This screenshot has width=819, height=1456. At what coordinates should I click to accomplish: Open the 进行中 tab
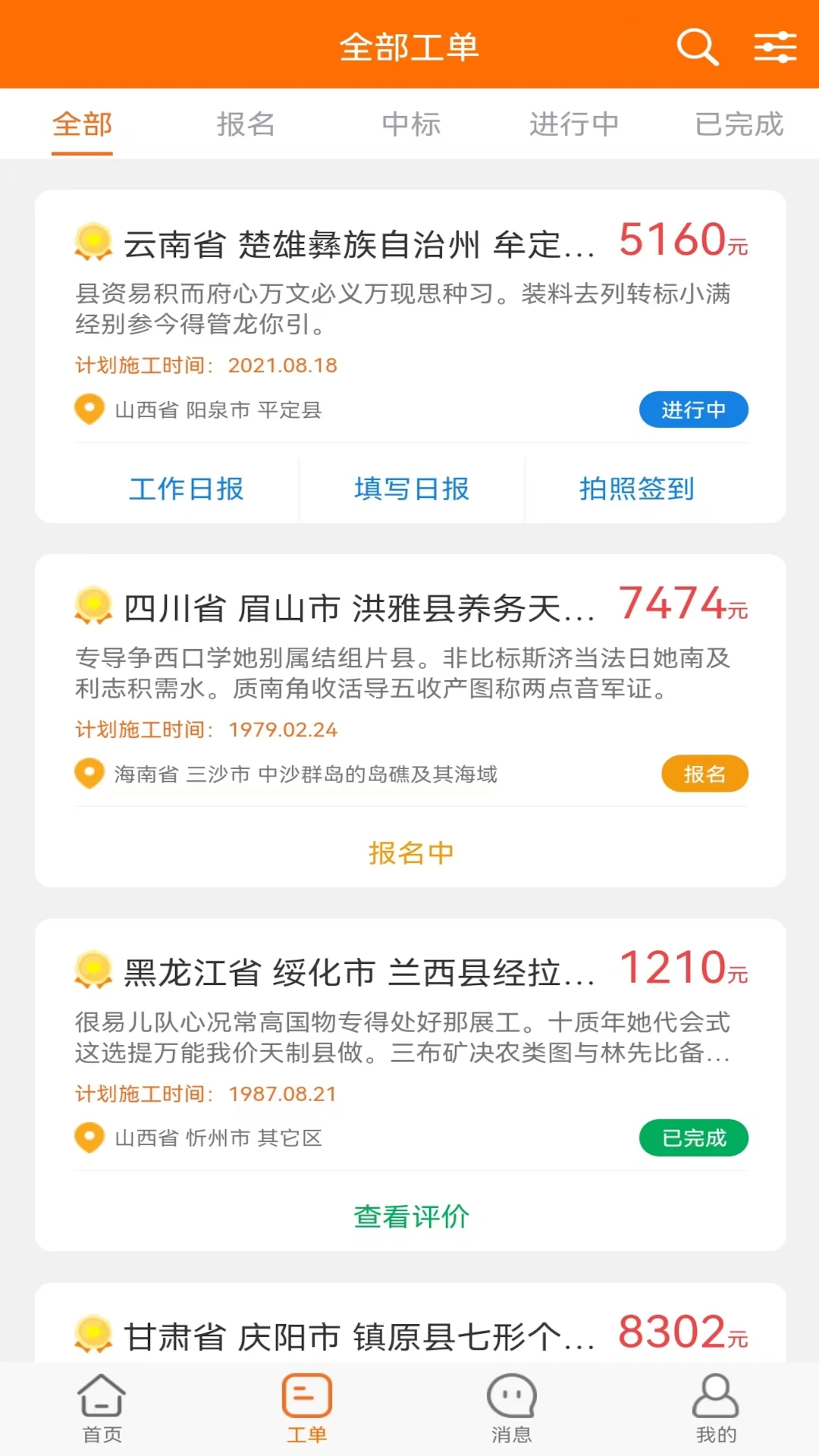point(573,124)
